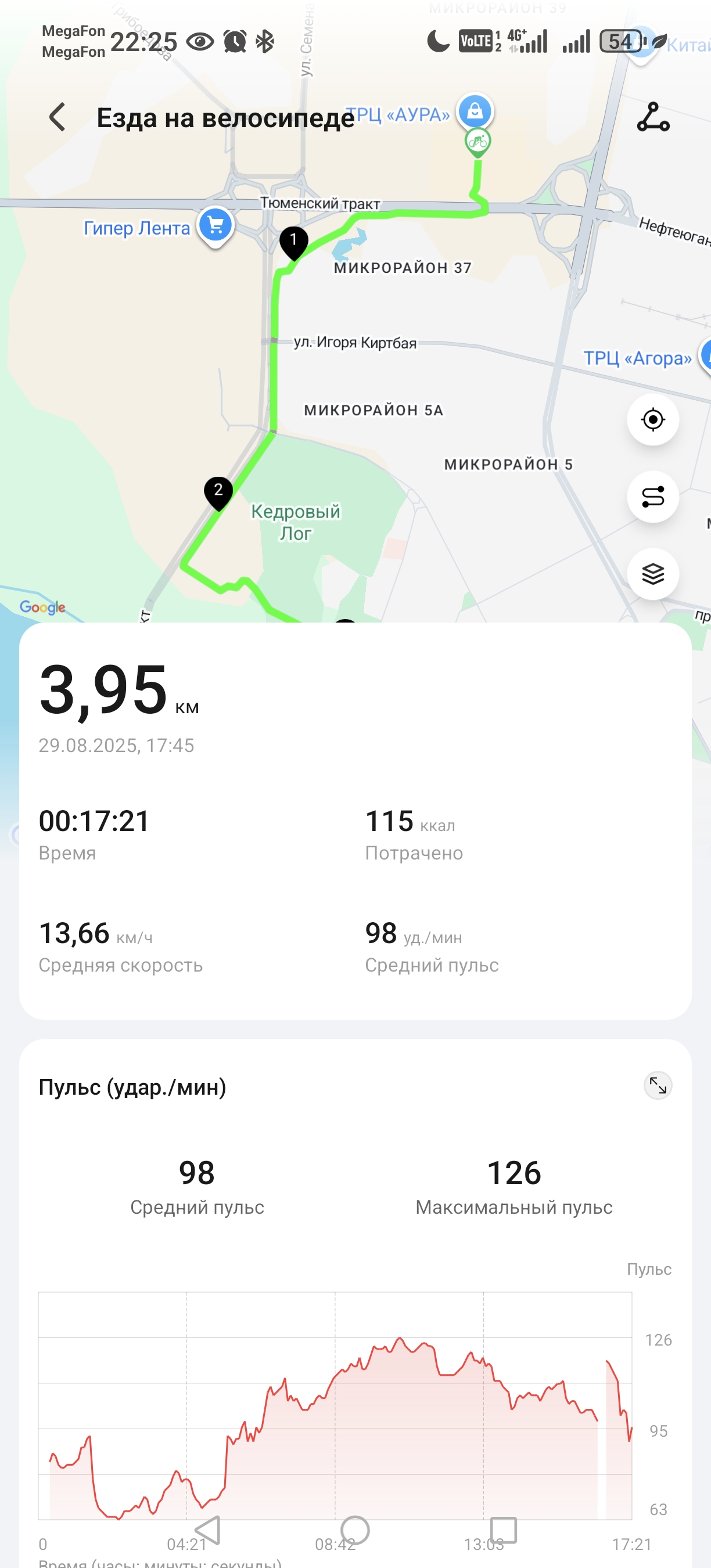Expand the heart rate chart to fullscreen
The width and height of the screenshot is (711, 1568).
click(x=658, y=1085)
